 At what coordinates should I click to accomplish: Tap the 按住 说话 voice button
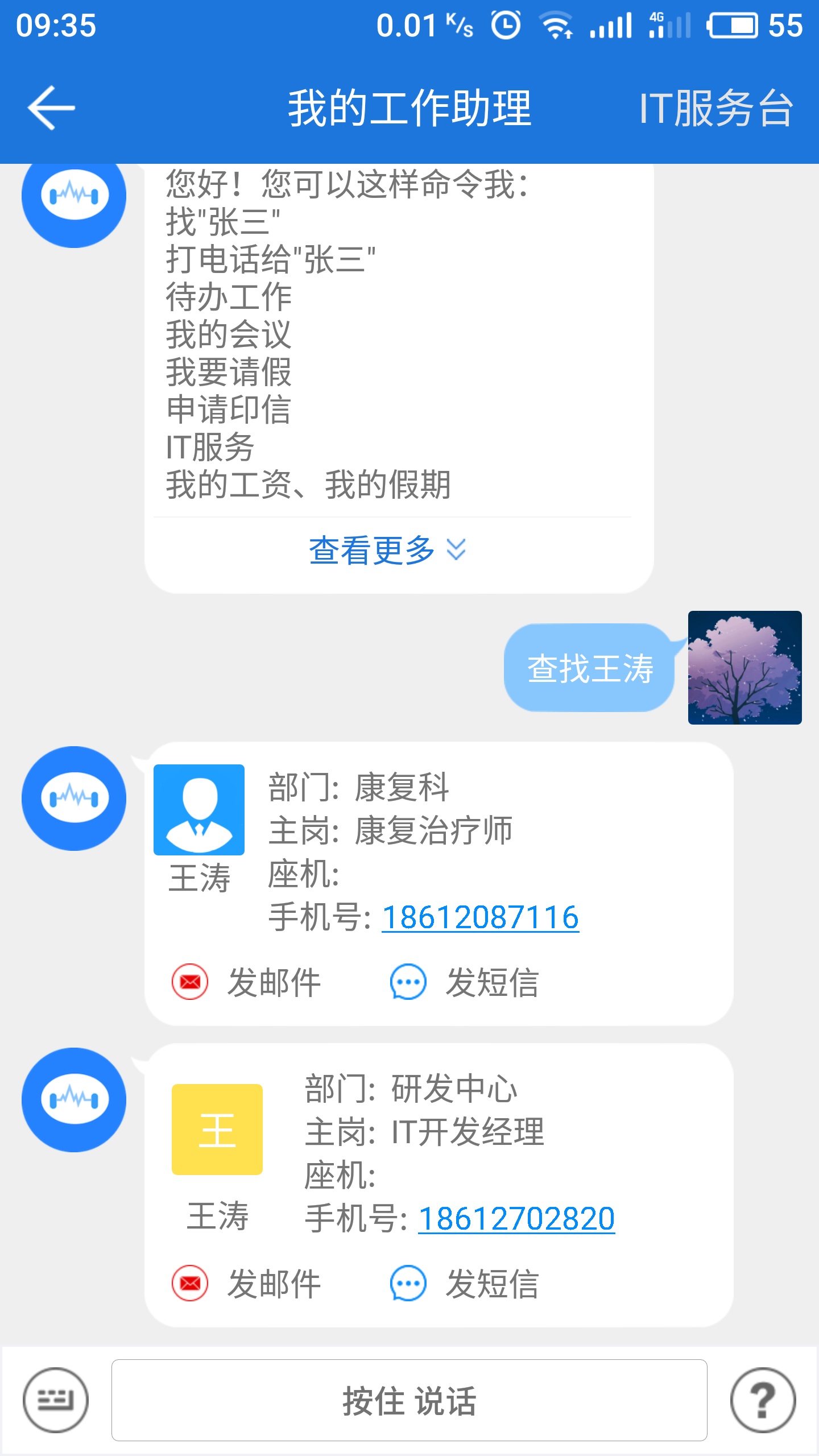tap(409, 1400)
